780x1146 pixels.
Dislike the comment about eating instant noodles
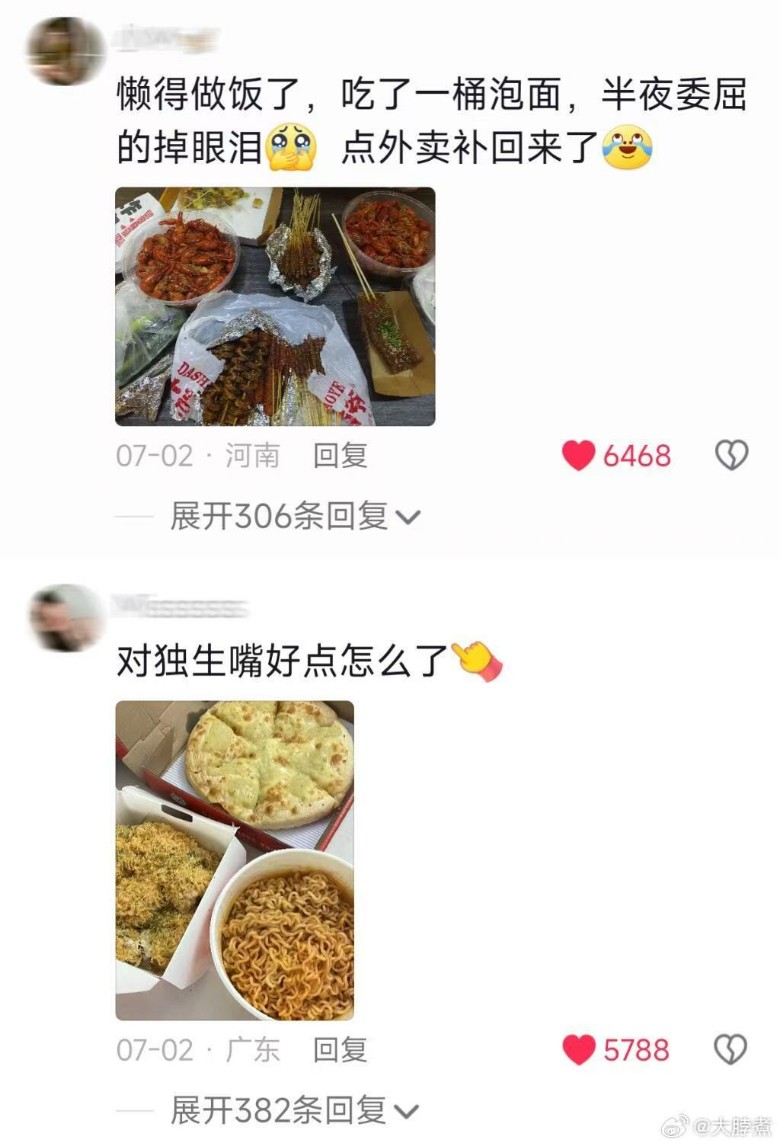click(x=731, y=456)
